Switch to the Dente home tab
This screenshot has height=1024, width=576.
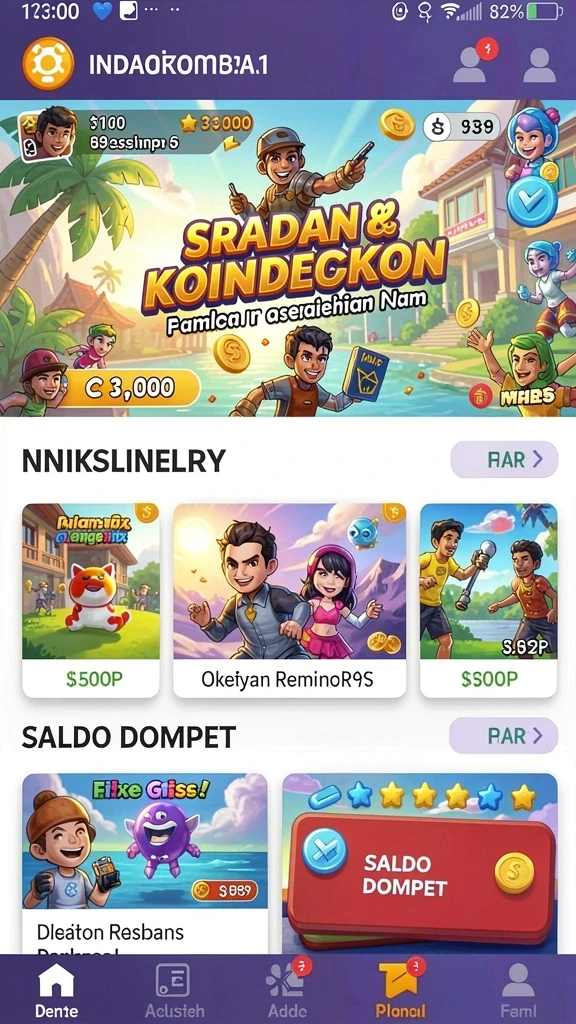tap(56, 990)
